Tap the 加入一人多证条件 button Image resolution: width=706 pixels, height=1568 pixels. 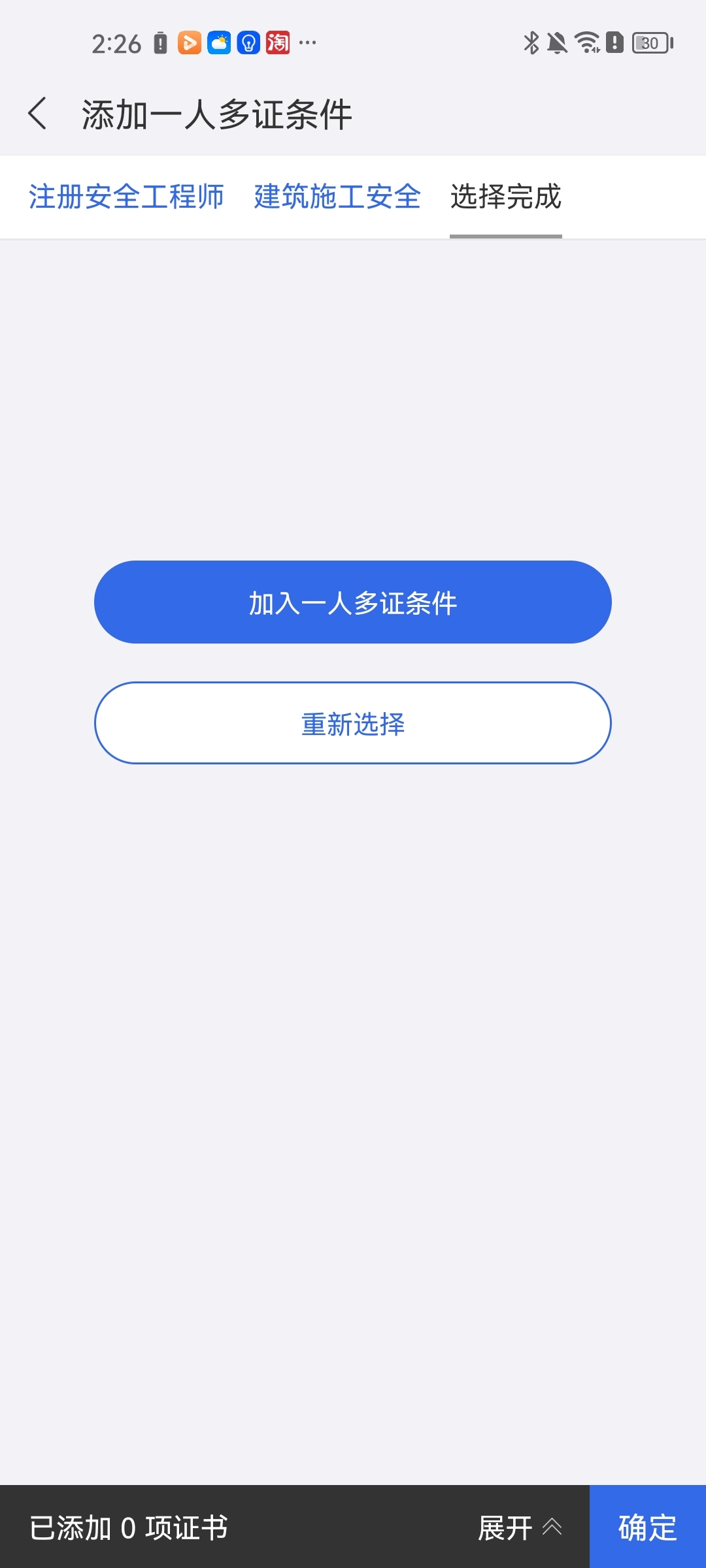353,602
